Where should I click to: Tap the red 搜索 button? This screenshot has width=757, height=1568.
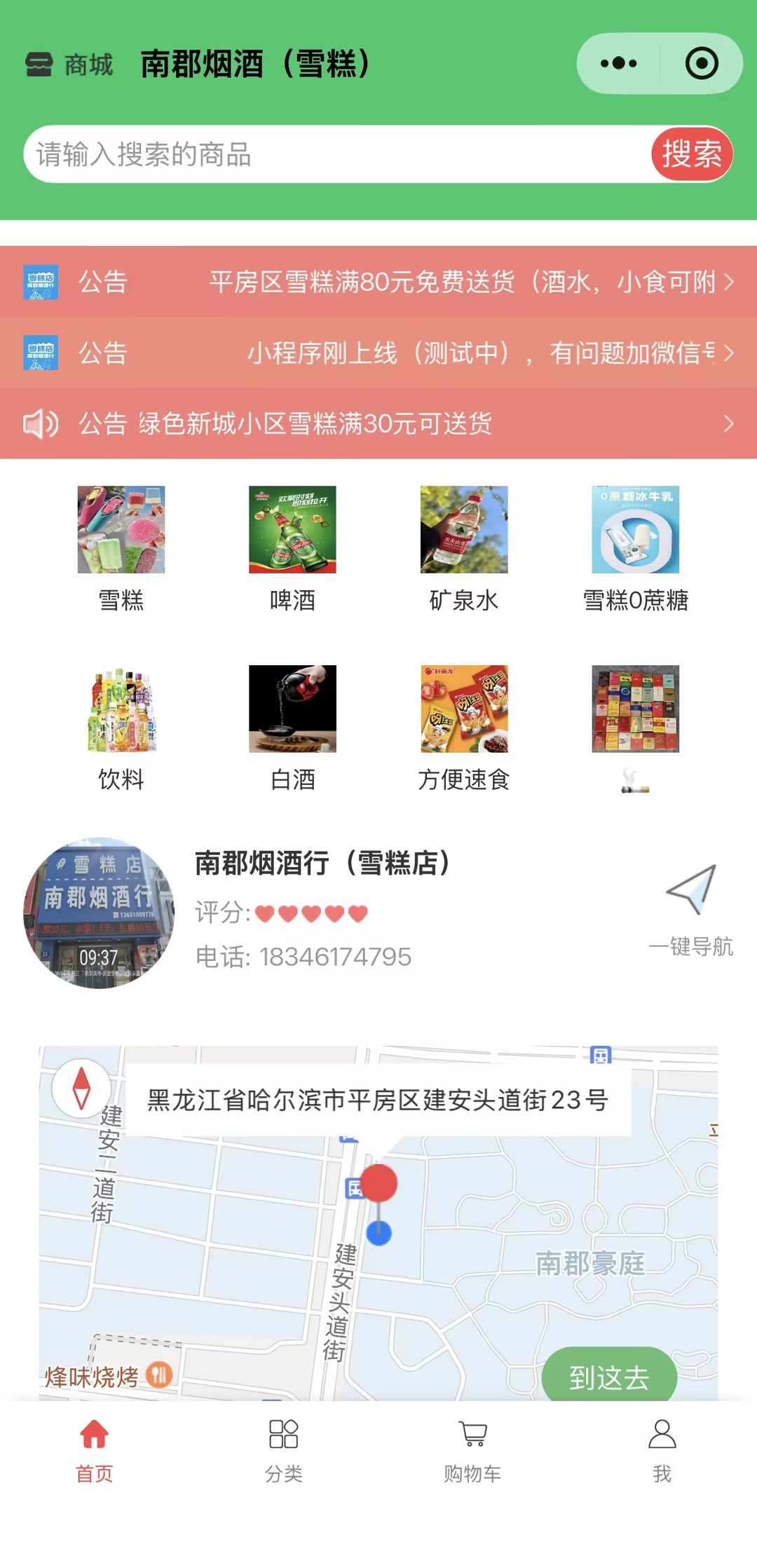691,154
